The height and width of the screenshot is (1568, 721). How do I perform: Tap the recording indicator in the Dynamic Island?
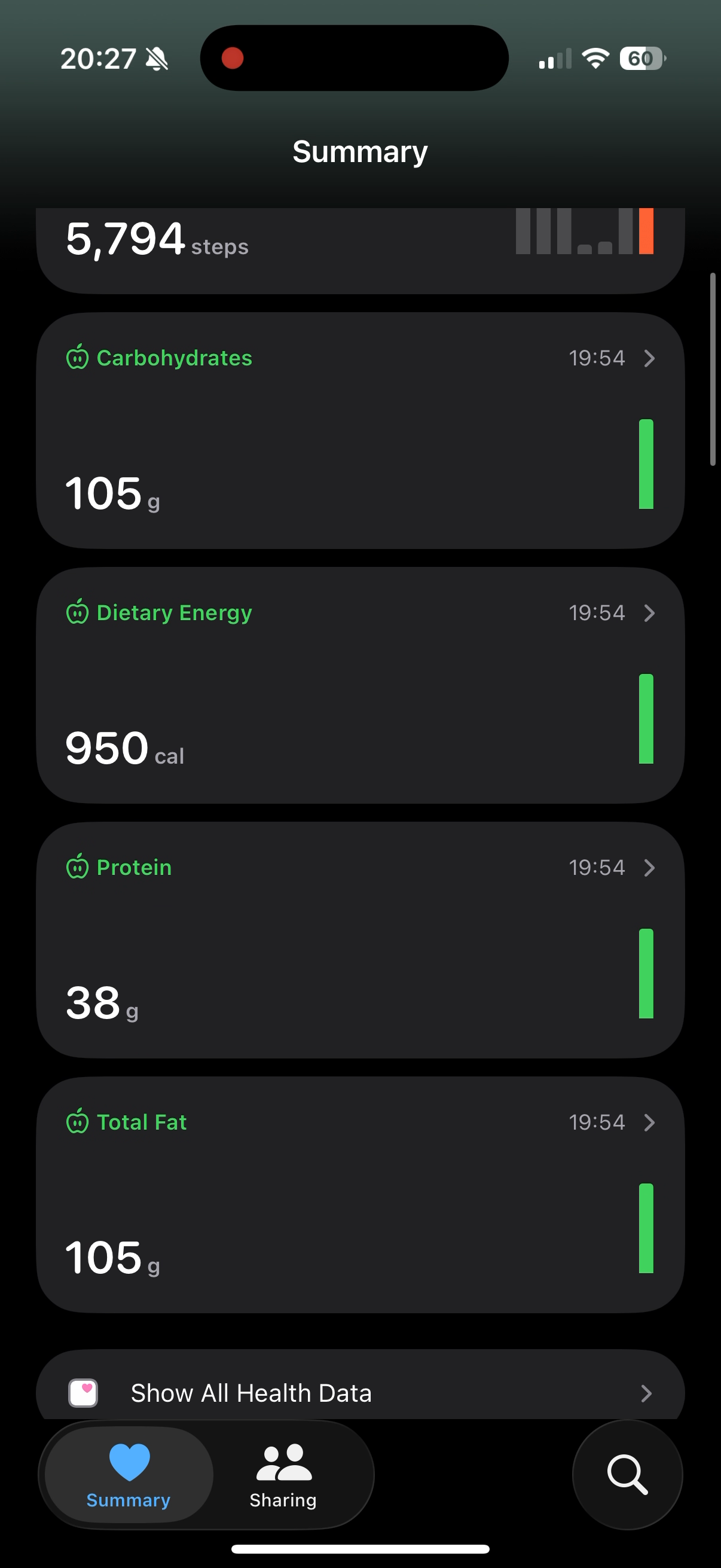(x=232, y=58)
